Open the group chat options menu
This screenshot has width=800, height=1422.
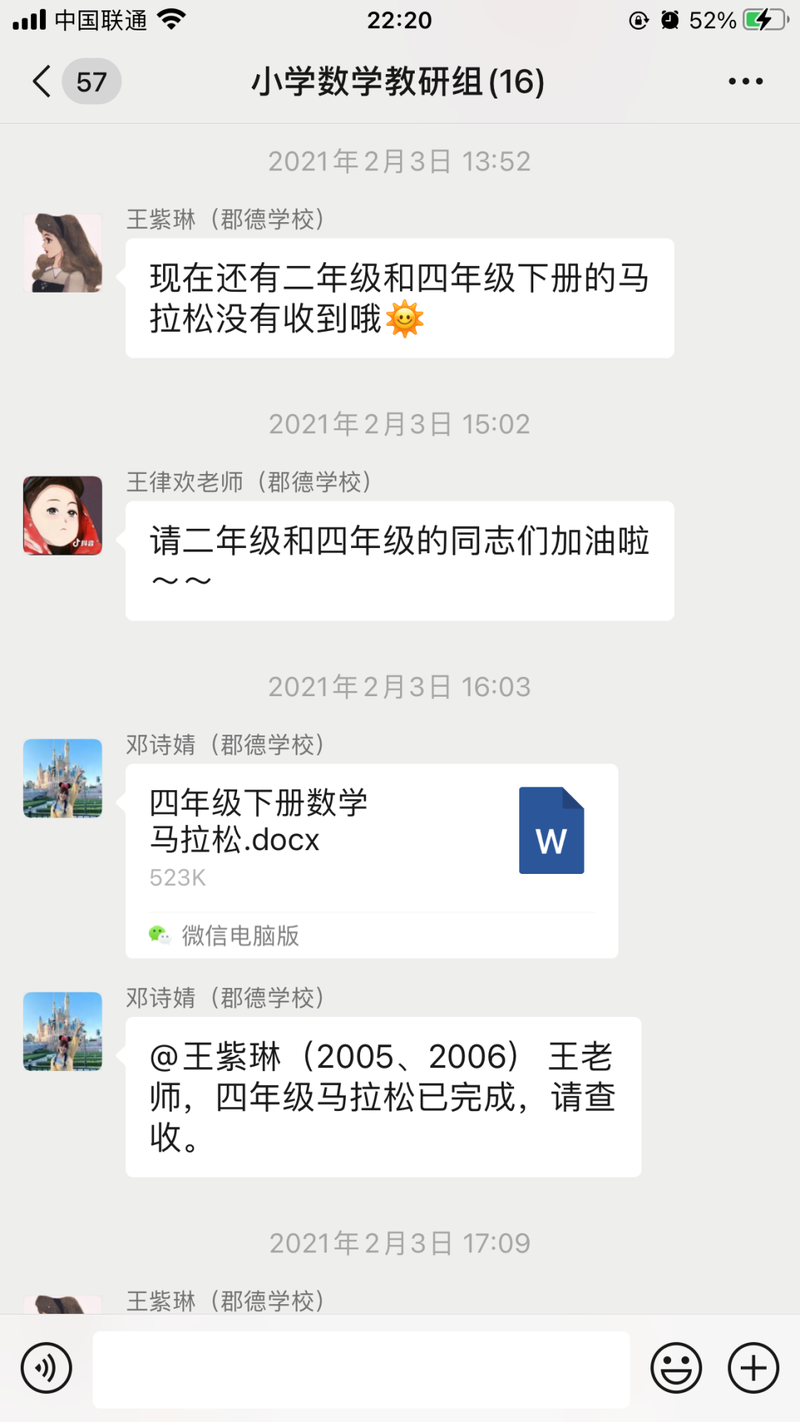click(745, 82)
